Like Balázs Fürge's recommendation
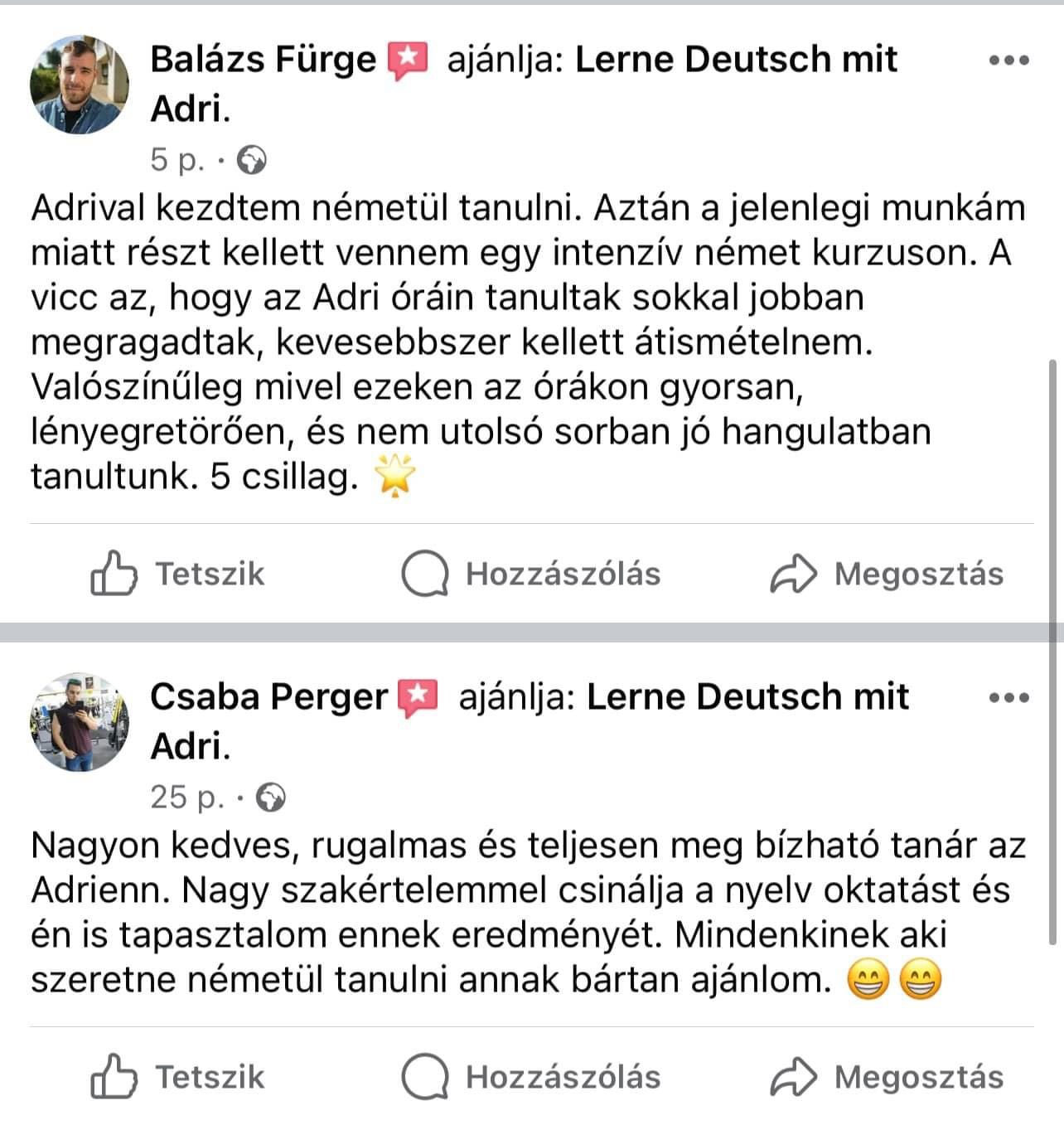 [x=177, y=574]
